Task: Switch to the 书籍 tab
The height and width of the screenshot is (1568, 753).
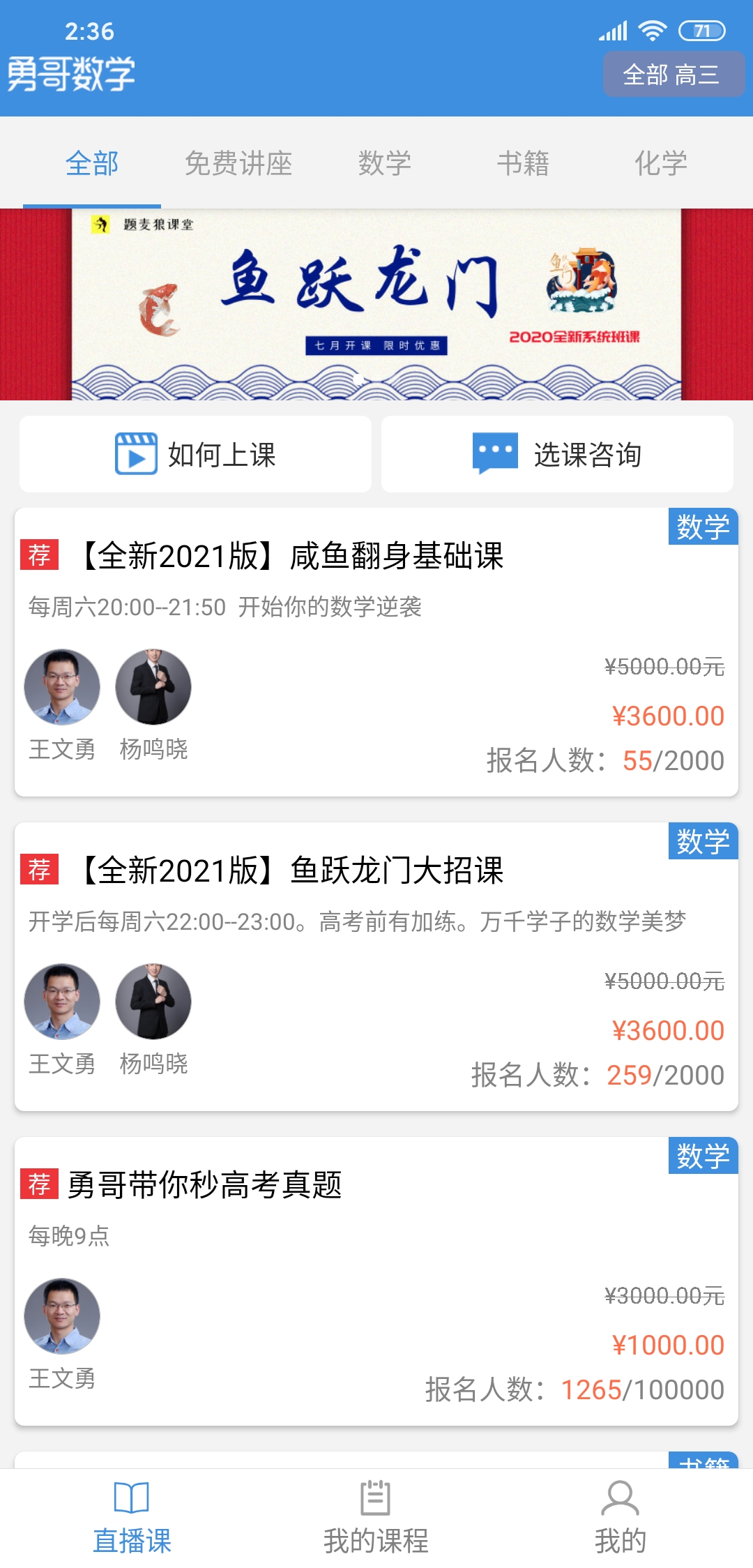Action: (523, 164)
